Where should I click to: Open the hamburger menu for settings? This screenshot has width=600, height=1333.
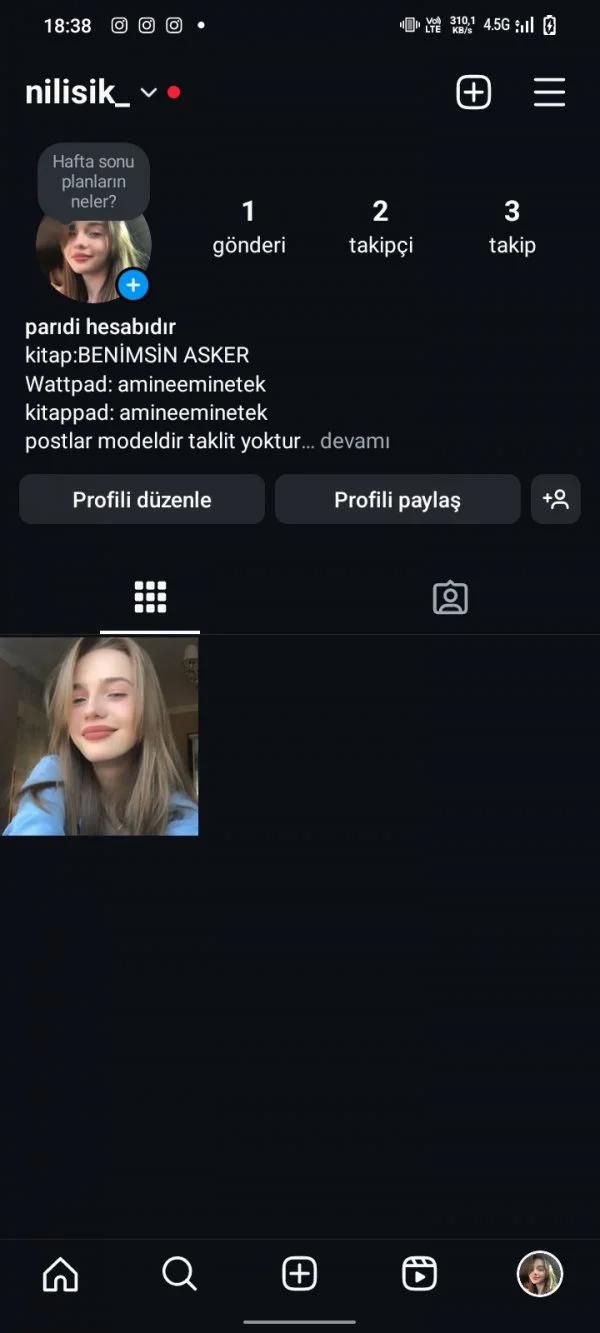[x=549, y=93]
